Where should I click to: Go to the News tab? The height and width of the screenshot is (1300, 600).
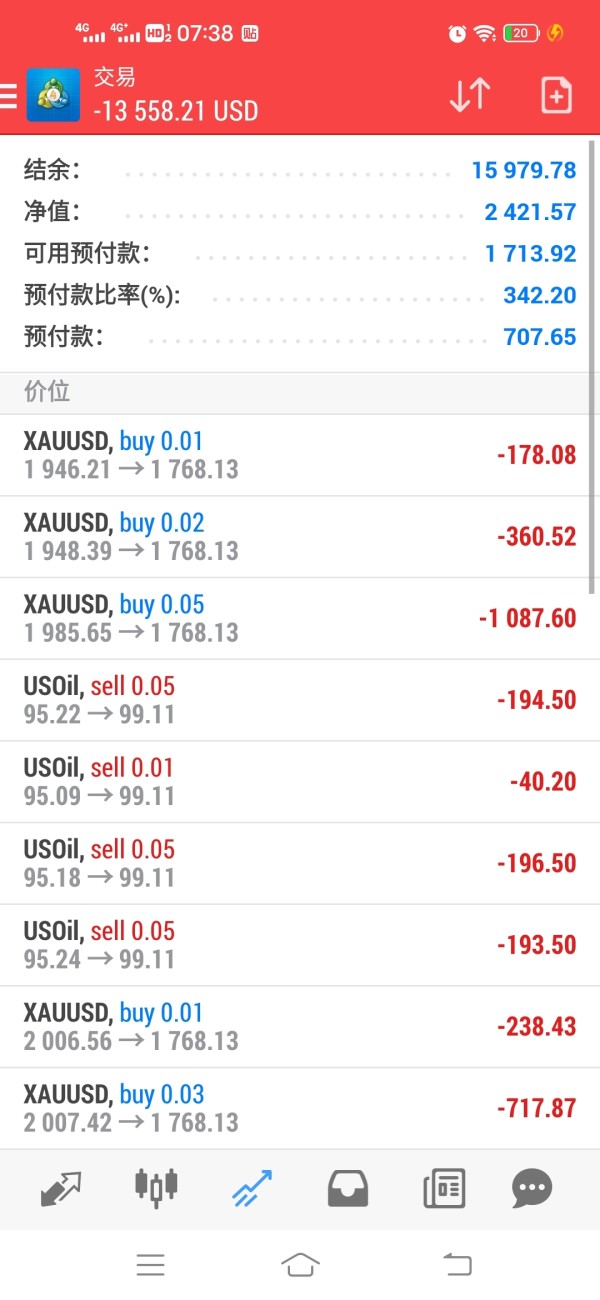tap(444, 1188)
